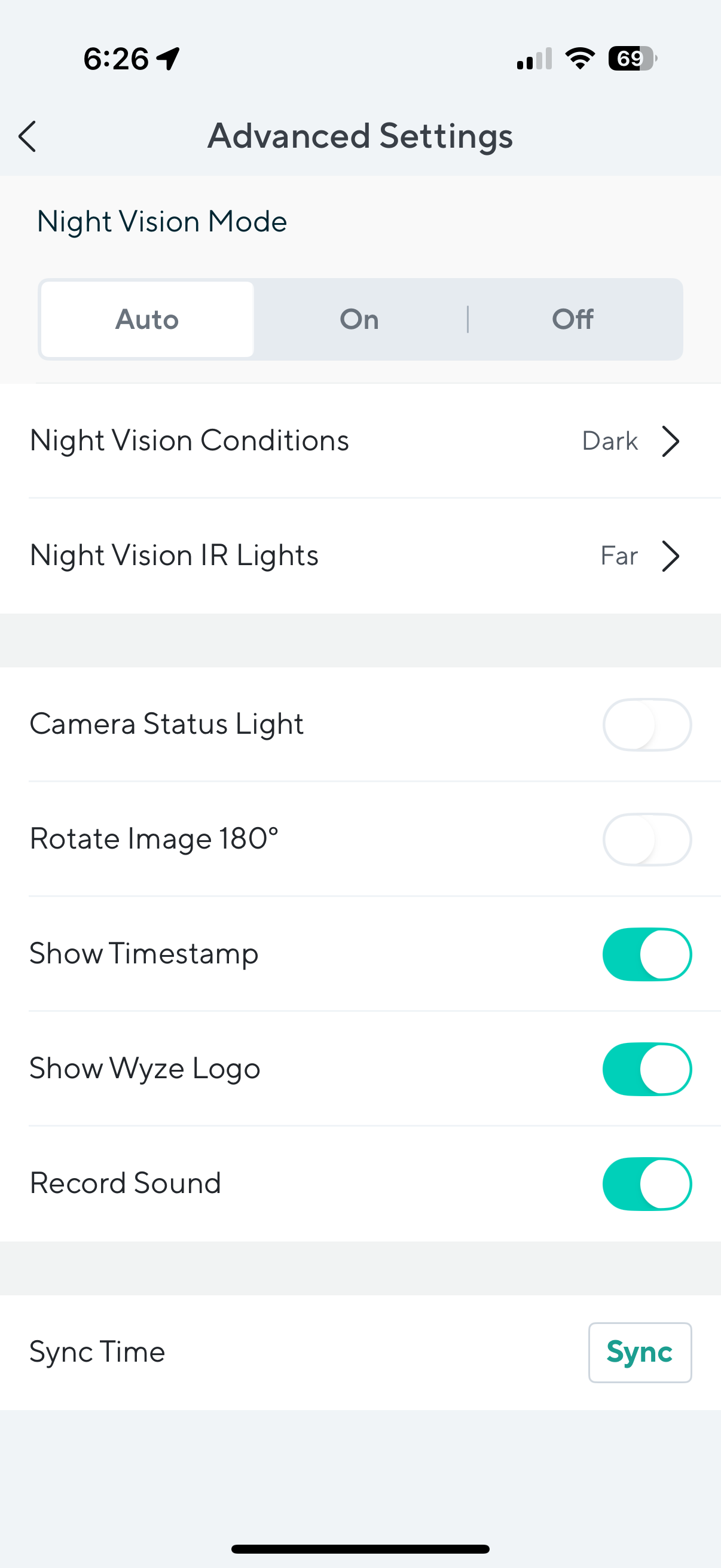Viewport: 721px width, 1568px height.
Task: Open Night Vision IR Lights setting
Action: [x=360, y=556]
